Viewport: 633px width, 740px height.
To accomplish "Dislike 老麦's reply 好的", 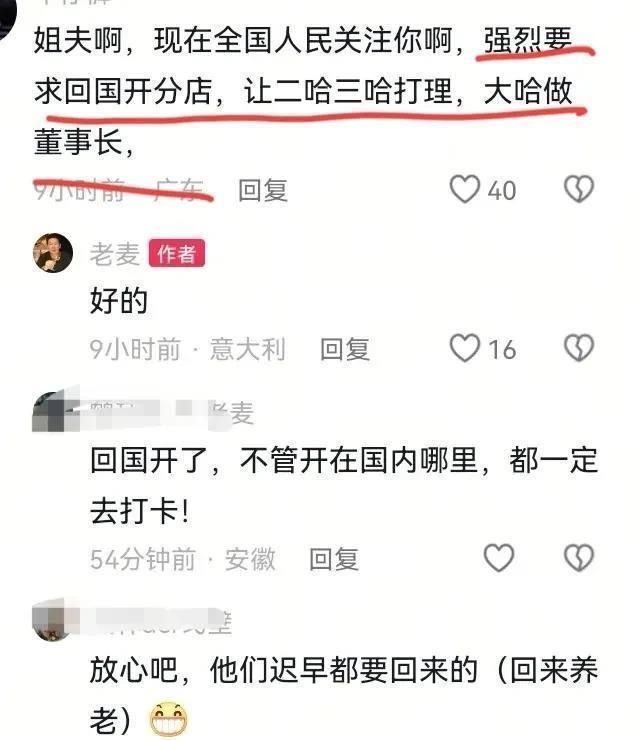I will pyautogui.click(x=579, y=348).
